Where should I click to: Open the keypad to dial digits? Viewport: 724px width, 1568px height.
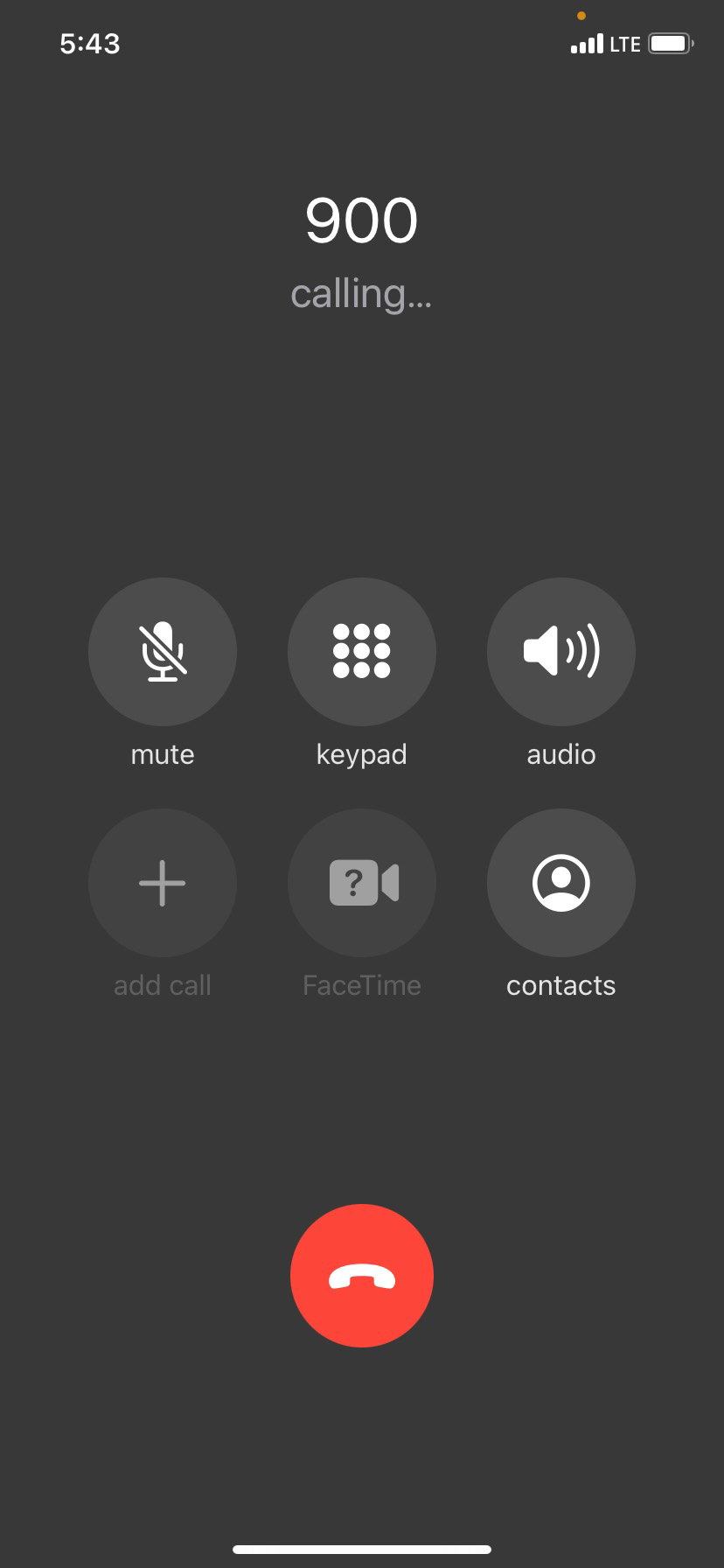(361, 652)
